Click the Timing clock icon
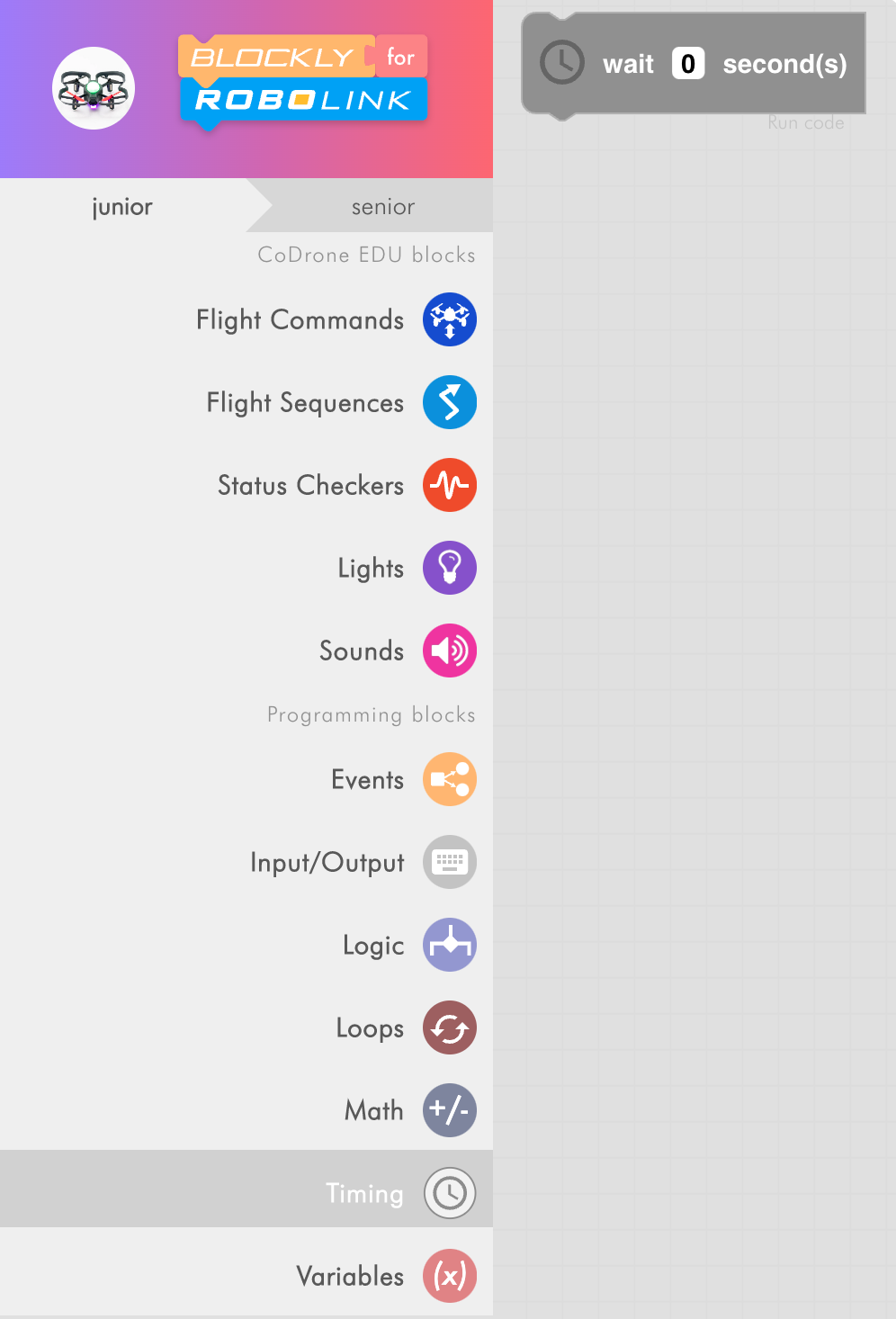 click(449, 1193)
